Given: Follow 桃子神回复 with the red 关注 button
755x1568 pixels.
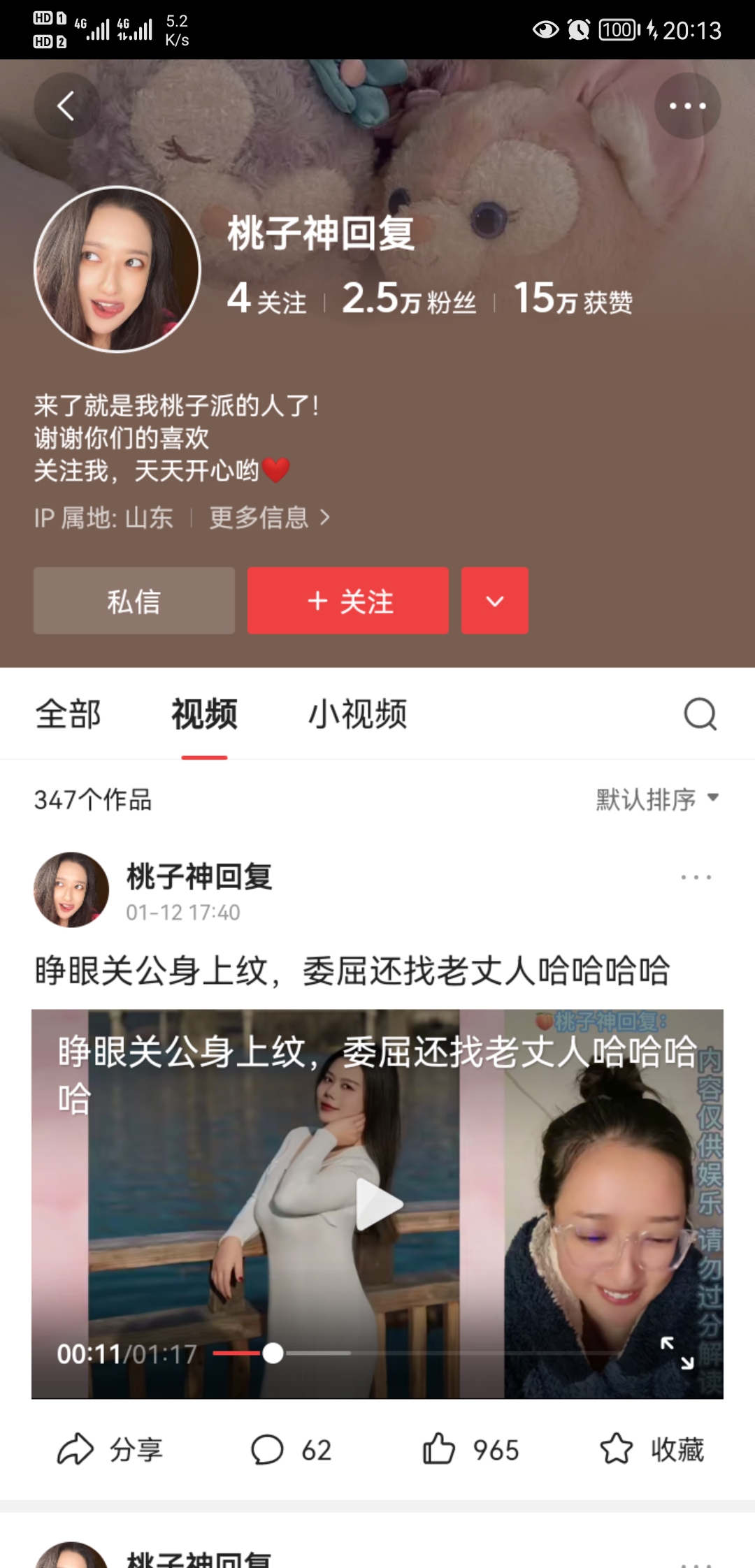Looking at the screenshot, I should tap(348, 601).
